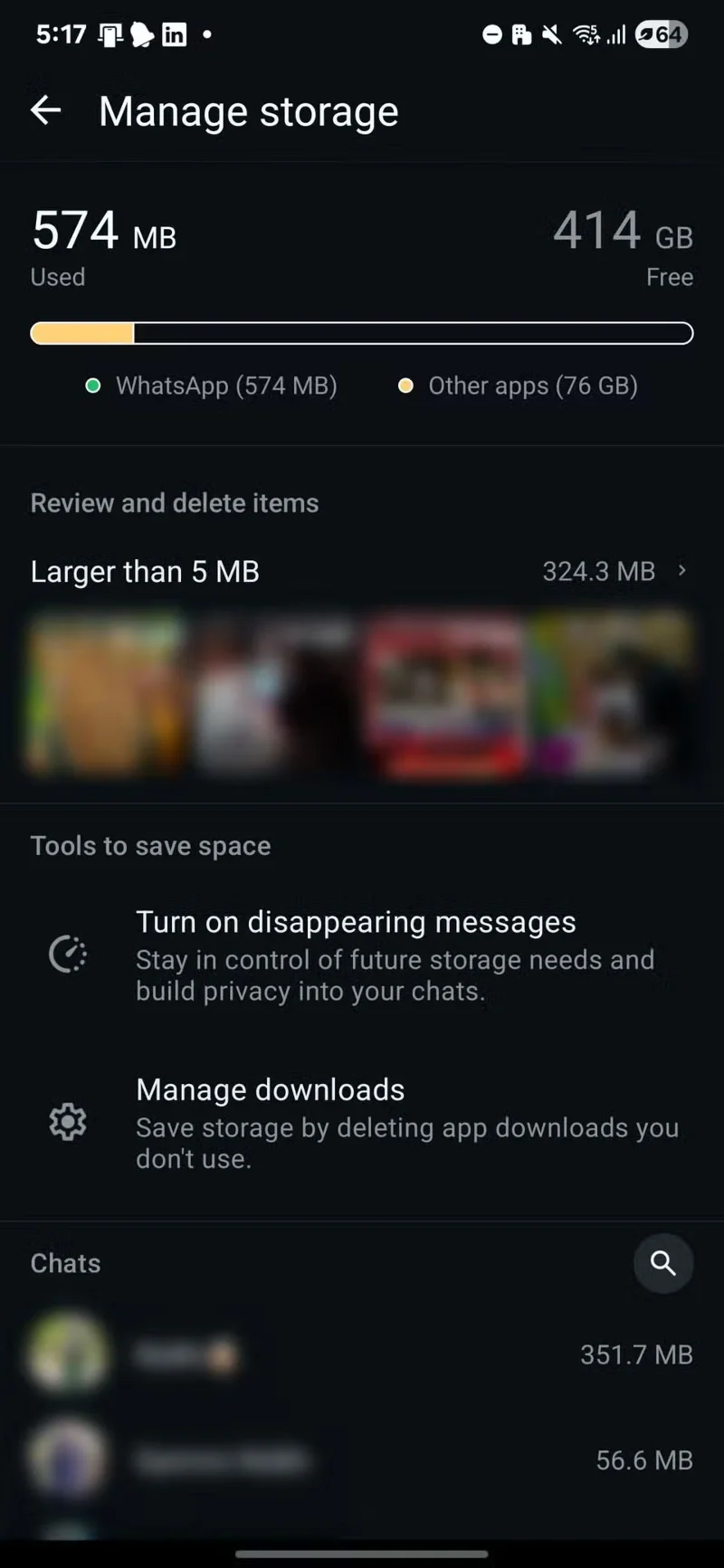Open the chat search magnifier icon
Image resolution: width=724 pixels, height=1568 pixels.
tap(663, 1263)
